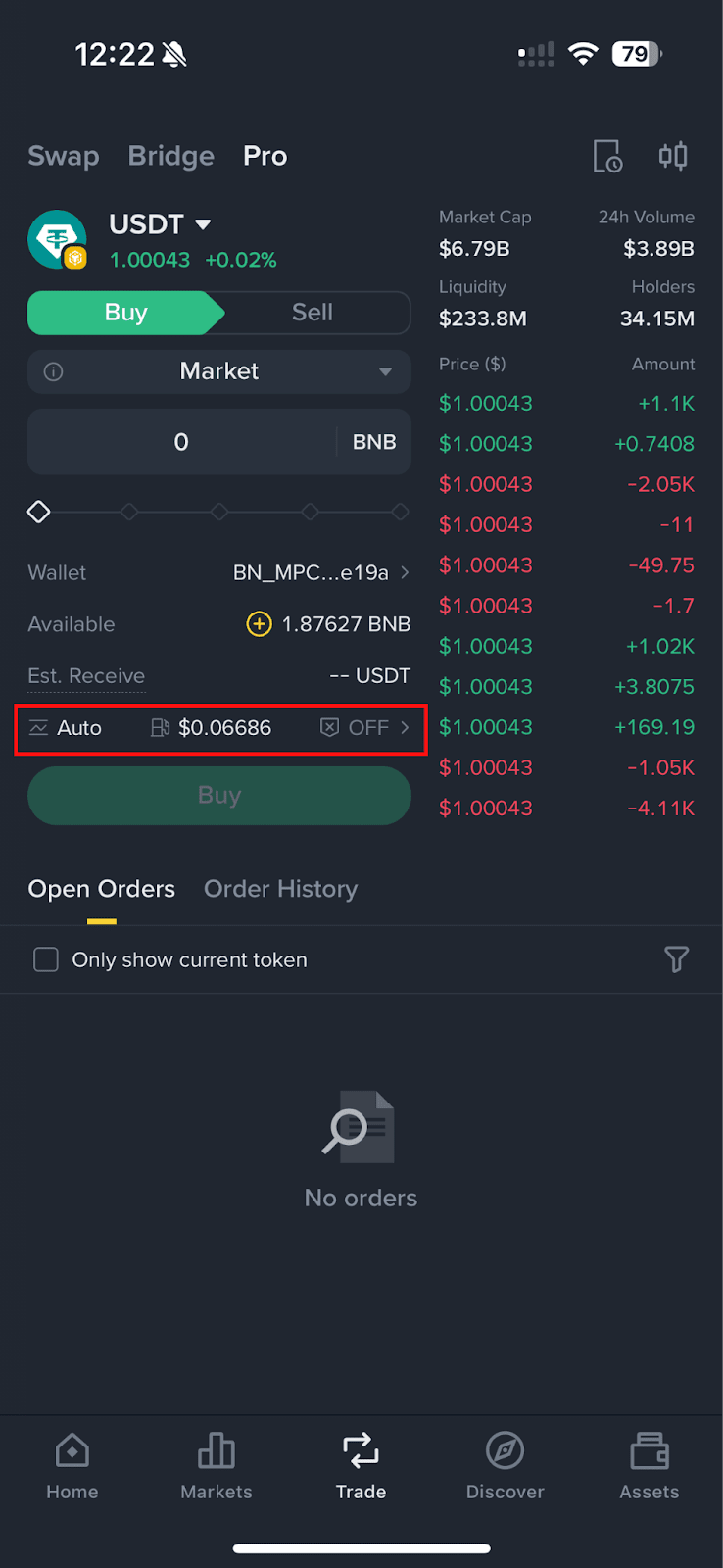Open the order history icon beside chart toggle

(607, 155)
